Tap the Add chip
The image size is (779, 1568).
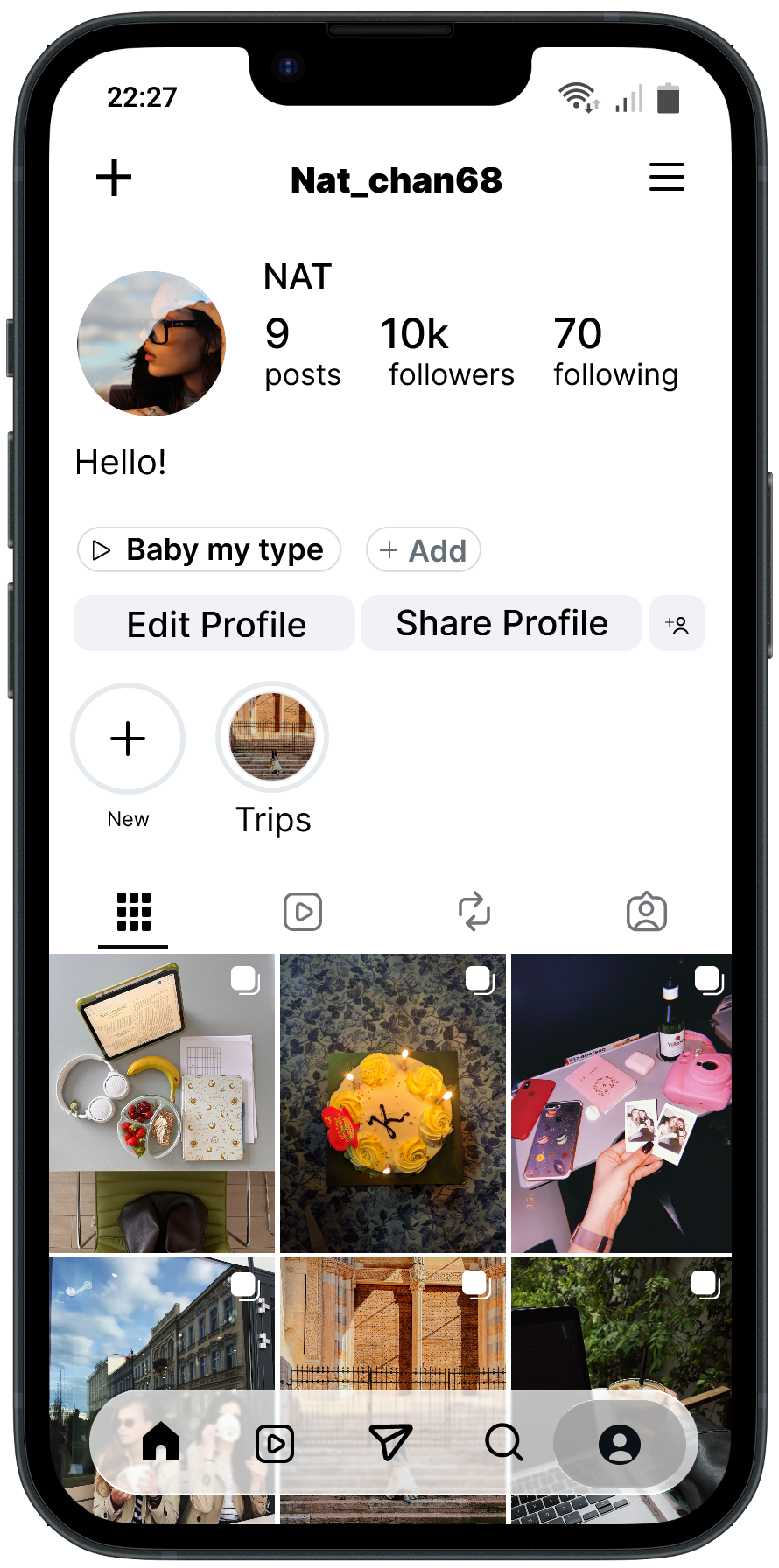point(424,549)
